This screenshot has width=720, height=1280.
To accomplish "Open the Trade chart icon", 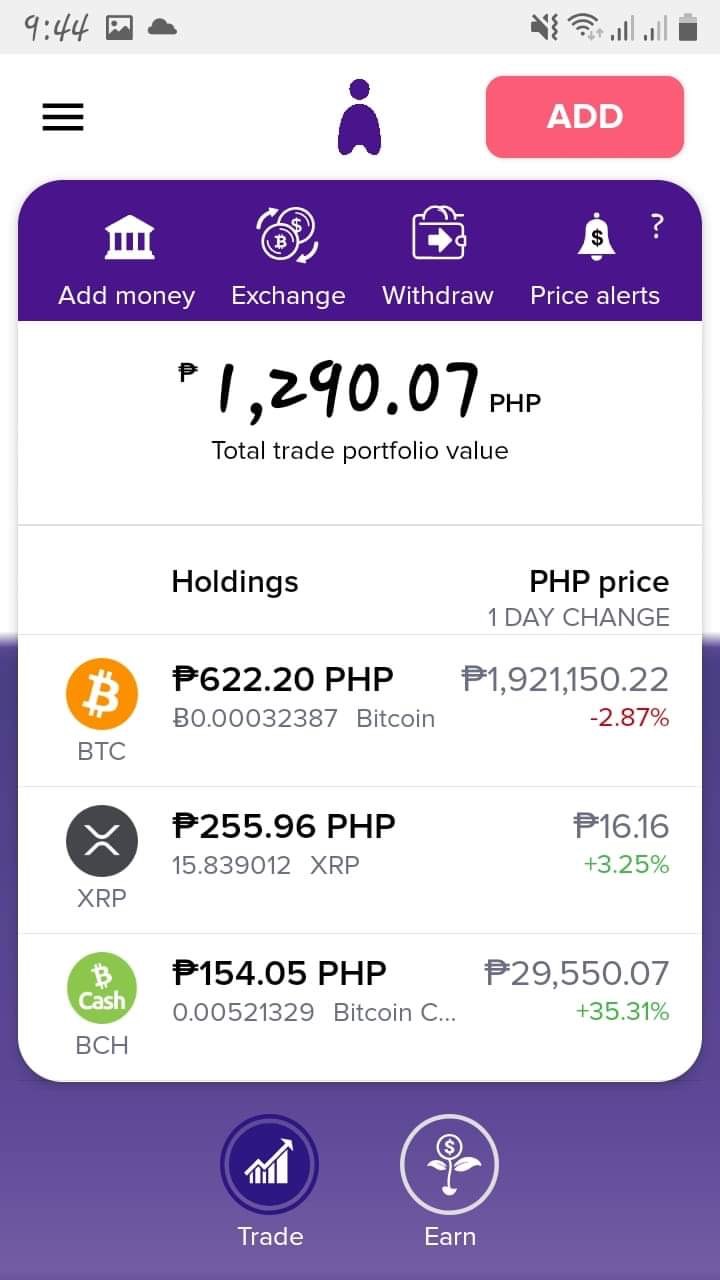I will pyautogui.click(x=269, y=1163).
